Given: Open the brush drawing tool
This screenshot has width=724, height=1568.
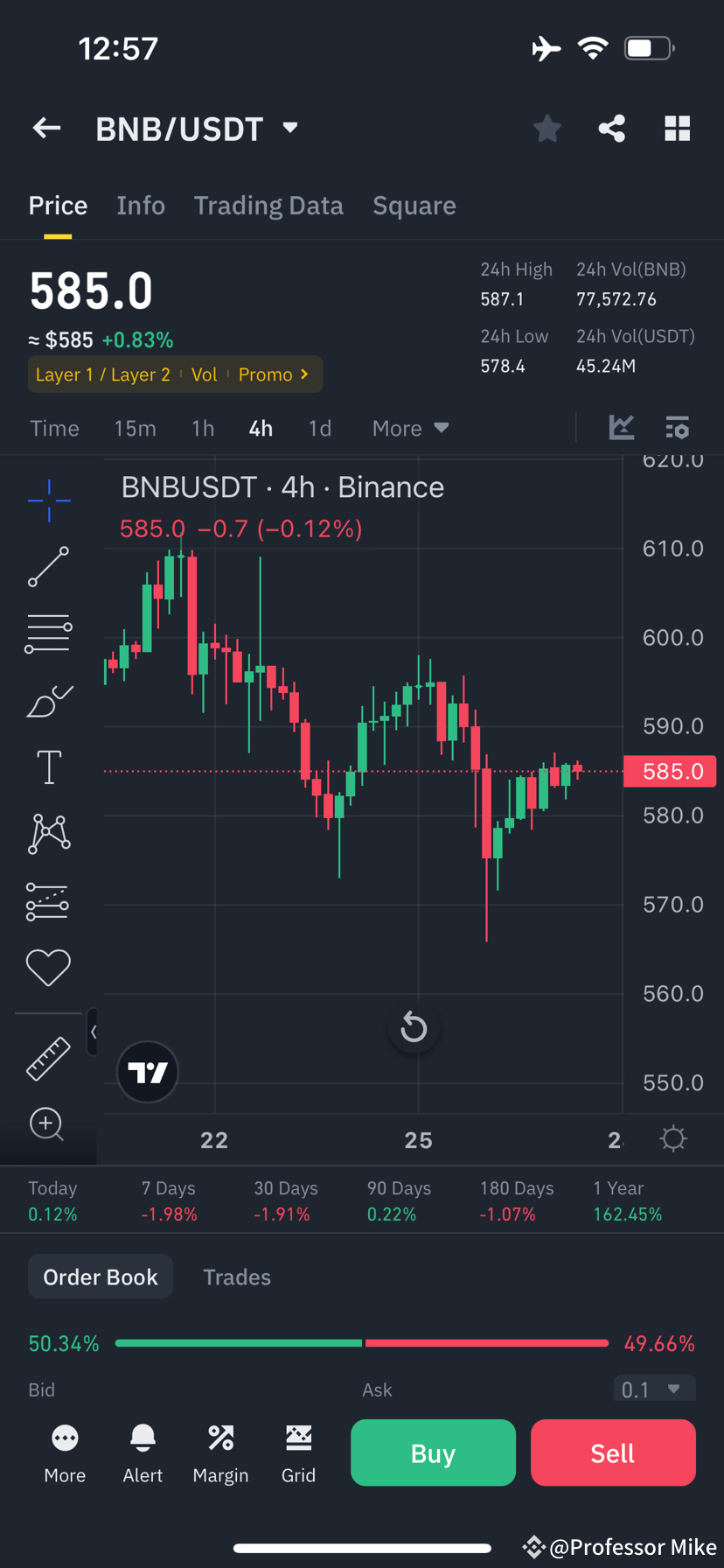Looking at the screenshot, I should pyautogui.click(x=48, y=700).
